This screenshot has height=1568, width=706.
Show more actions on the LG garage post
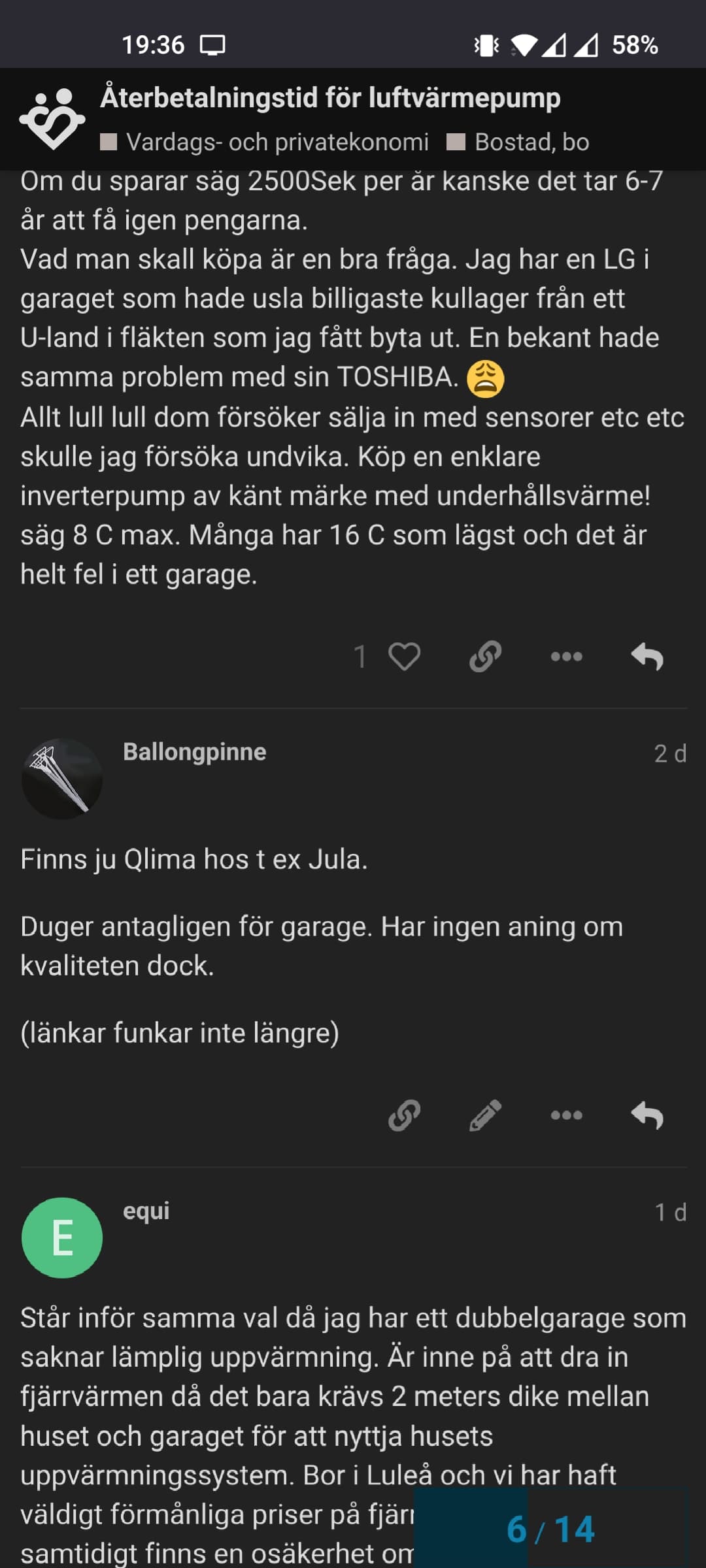coord(566,657)
